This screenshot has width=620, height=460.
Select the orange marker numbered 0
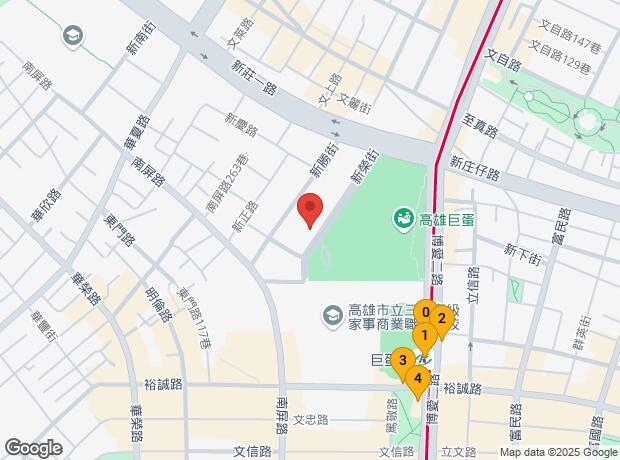coord(425,311)
